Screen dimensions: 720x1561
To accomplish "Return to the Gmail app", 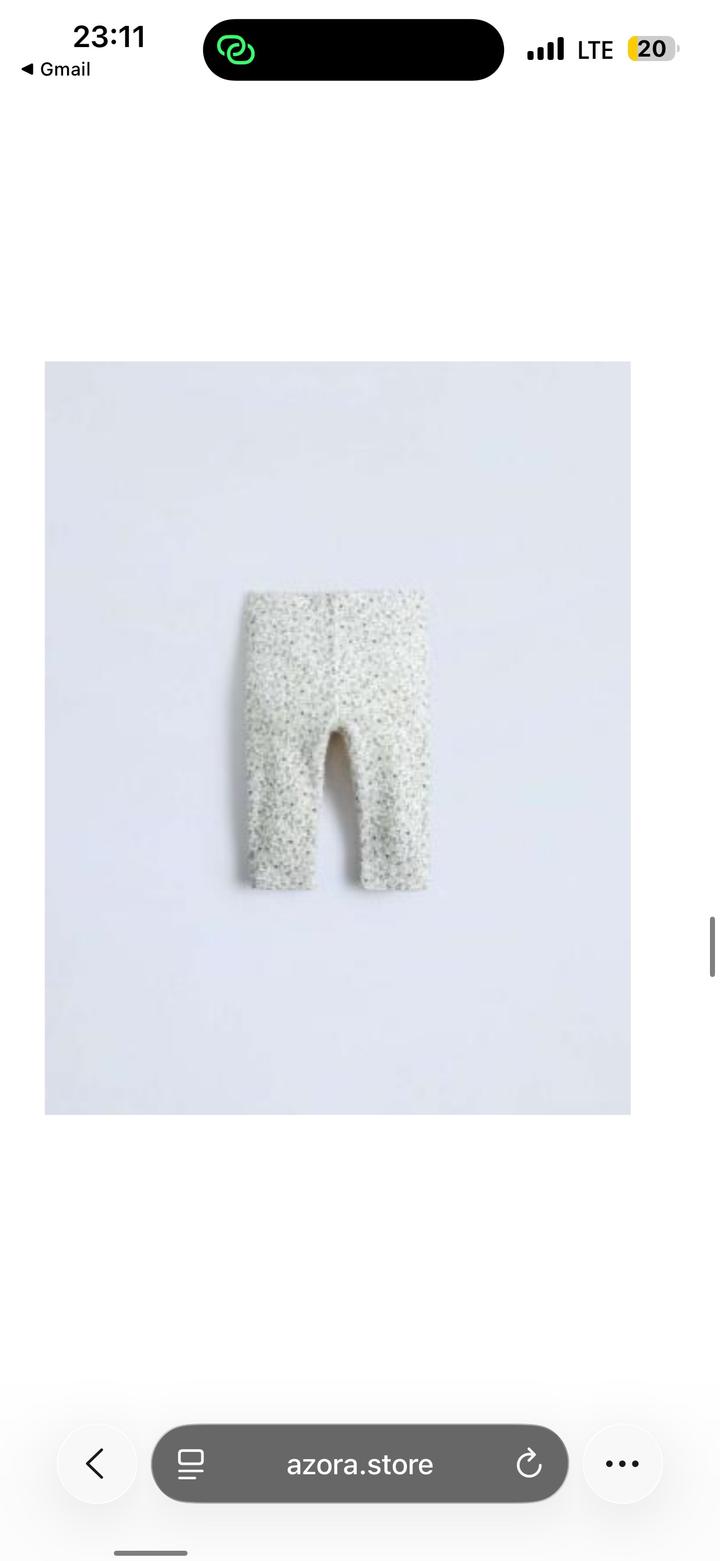I will tap(56, 69).
